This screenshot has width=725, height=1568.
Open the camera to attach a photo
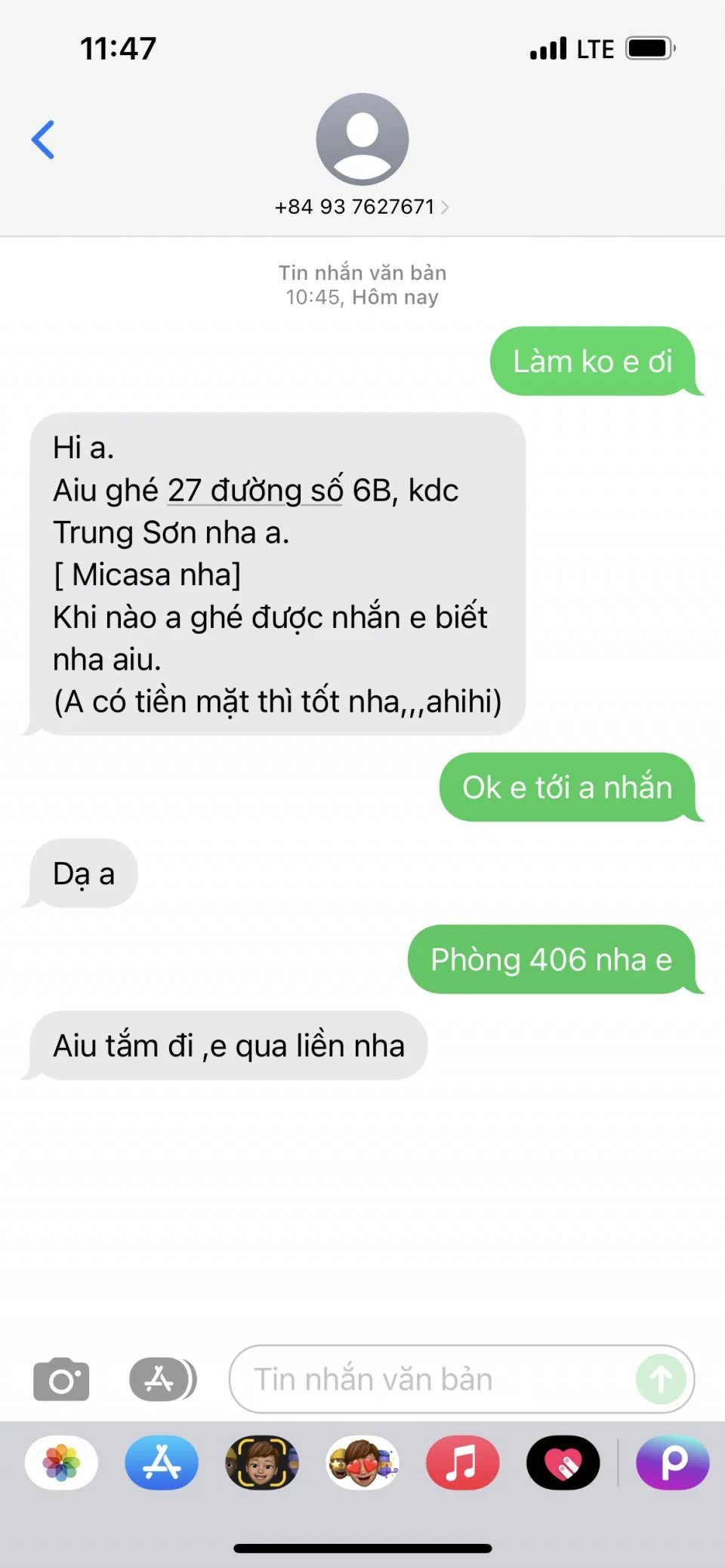tap(61, 1380)
